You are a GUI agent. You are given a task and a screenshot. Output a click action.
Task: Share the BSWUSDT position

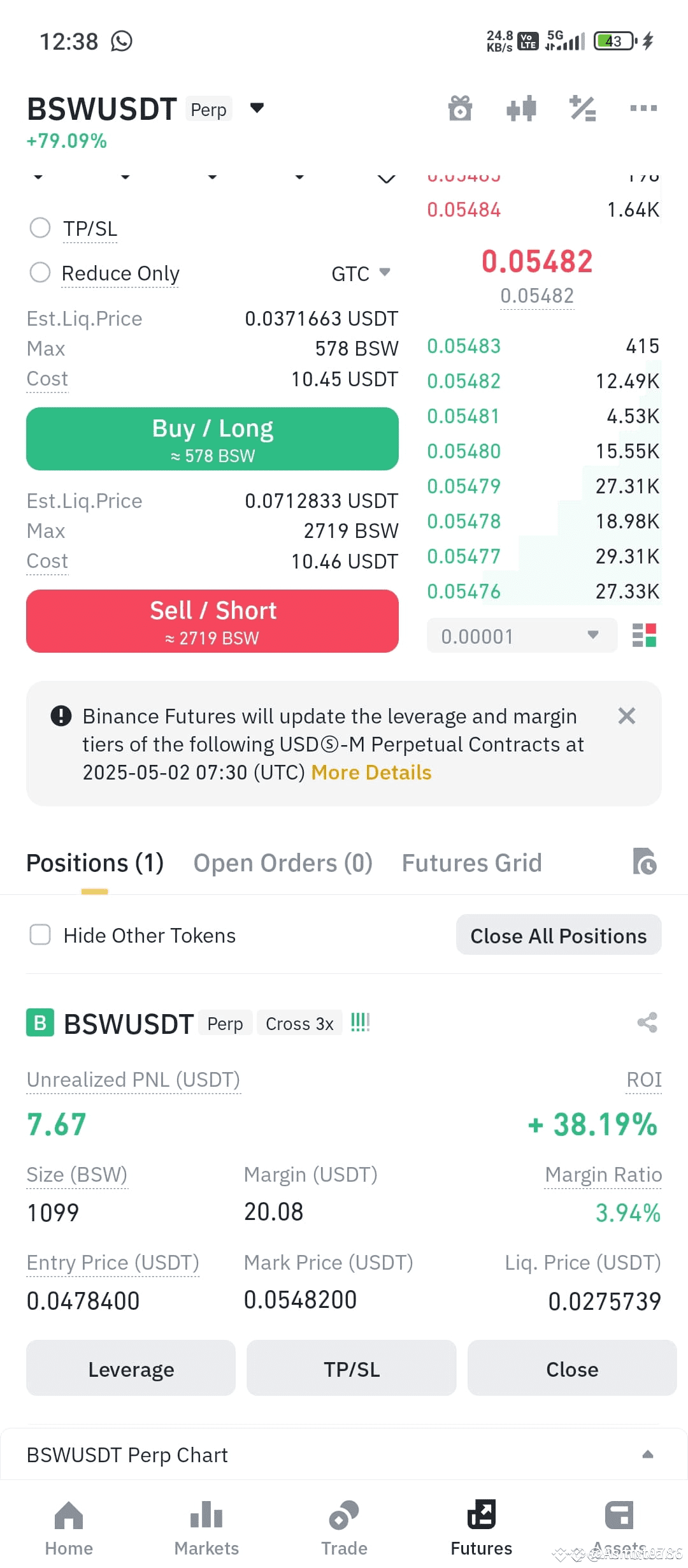pos(647,1022)
